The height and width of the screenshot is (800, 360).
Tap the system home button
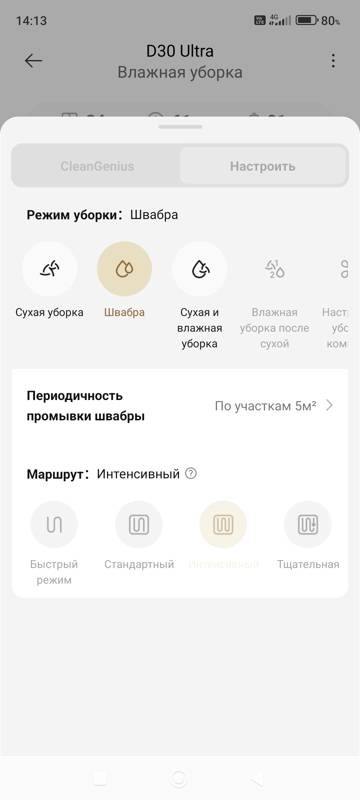(x=179, y=778)
